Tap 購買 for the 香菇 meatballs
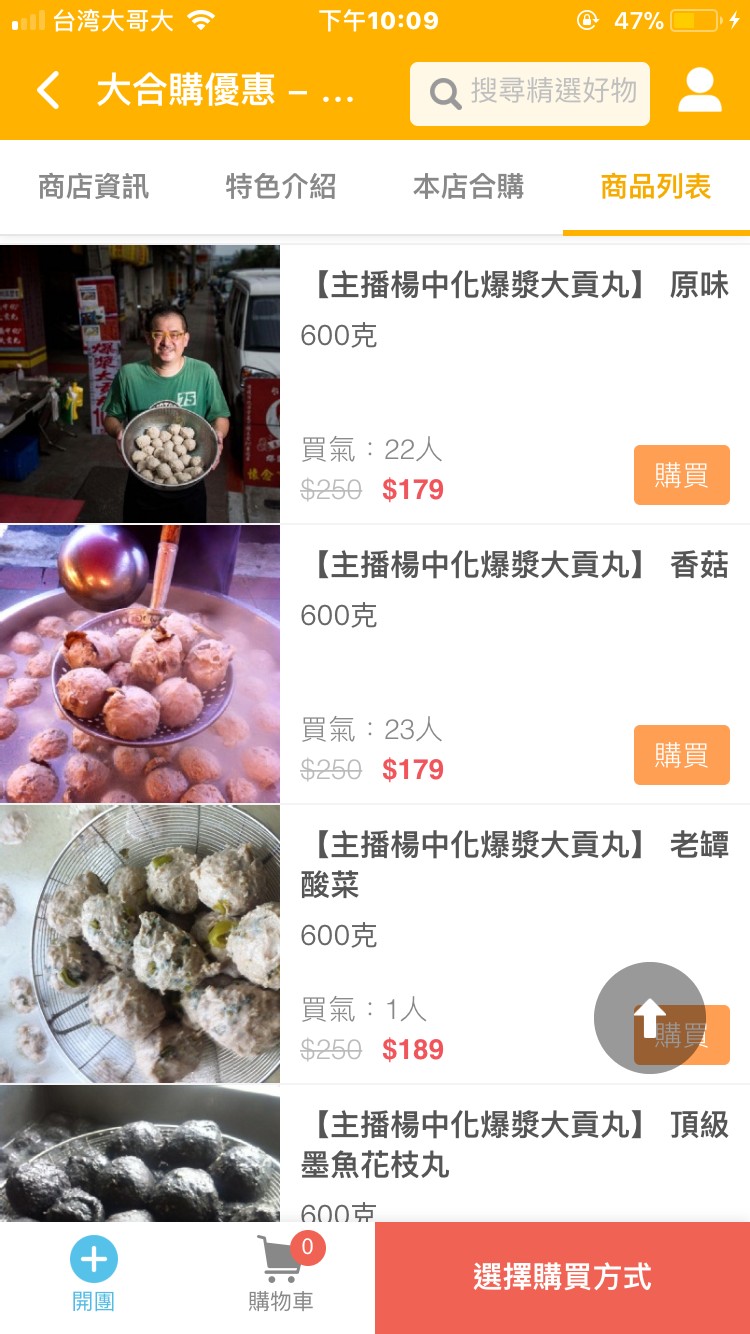Screen dimensions: 750x1334 (681, 755)
